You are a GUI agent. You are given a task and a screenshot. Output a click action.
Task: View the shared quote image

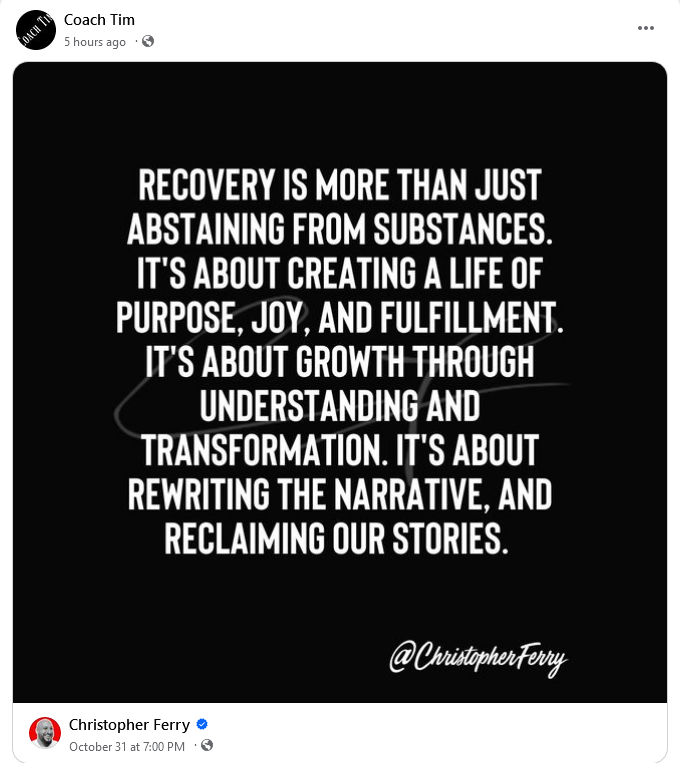(340, 380)
